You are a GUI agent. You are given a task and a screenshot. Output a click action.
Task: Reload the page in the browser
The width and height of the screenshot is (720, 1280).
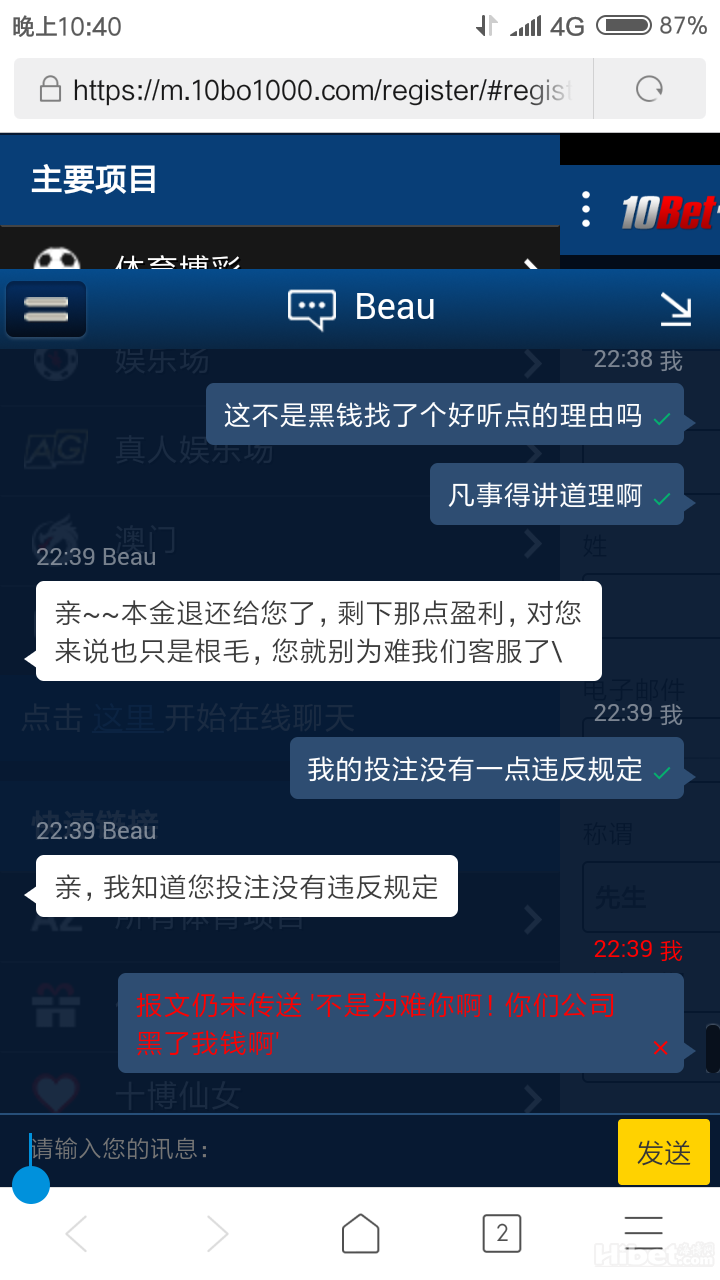650,90
